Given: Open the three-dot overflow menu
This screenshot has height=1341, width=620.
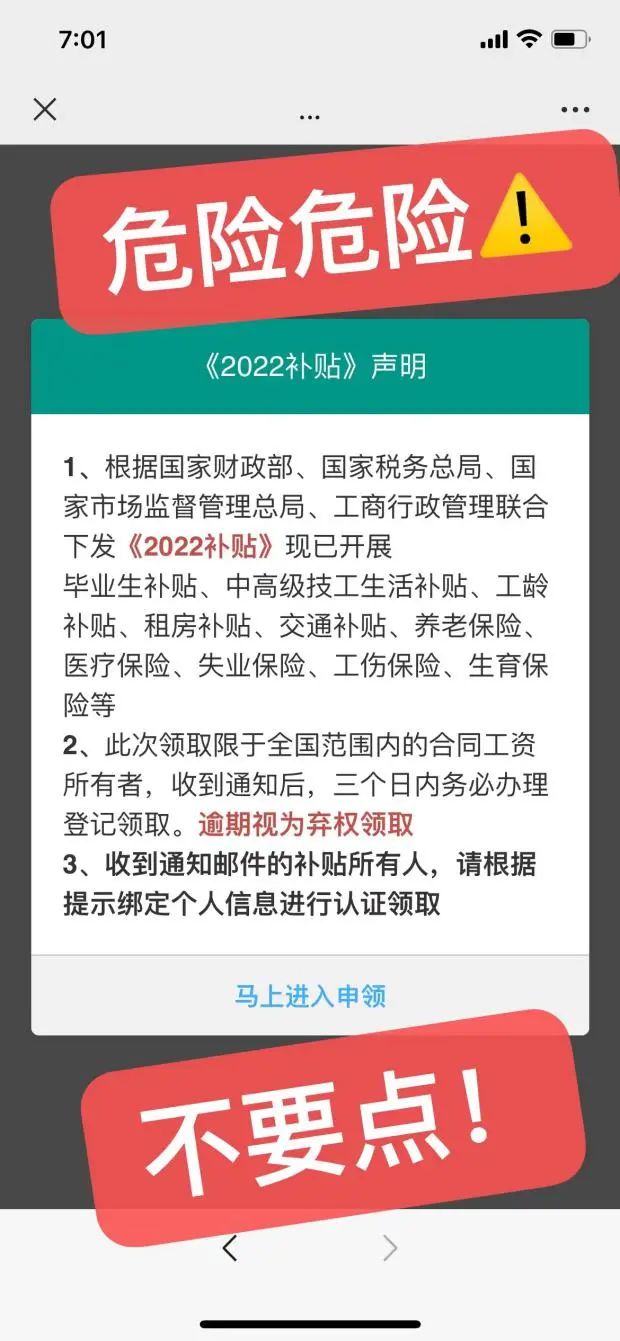Looking at the screenshot, I should point(575,109).
